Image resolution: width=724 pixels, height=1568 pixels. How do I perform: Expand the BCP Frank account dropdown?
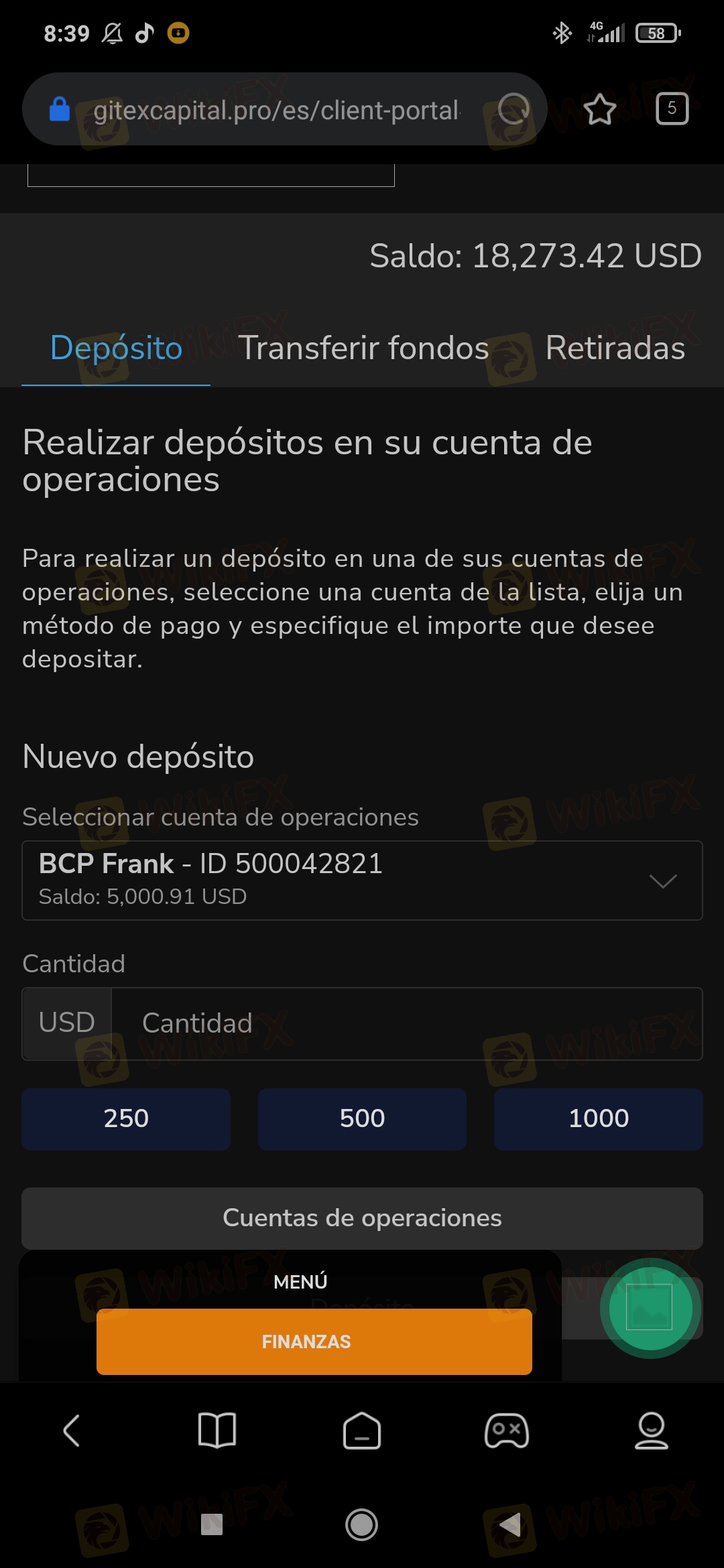pyautogui.click(x=362, y=880)
